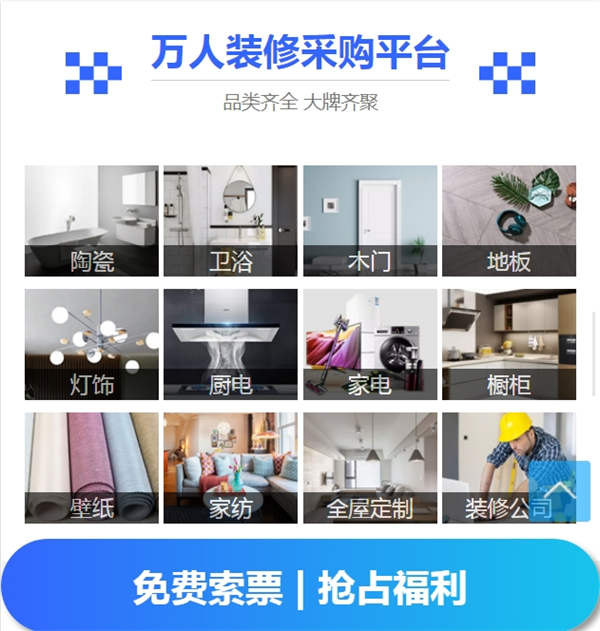The image size is (600, 631).
Task: Tap the 免费索票 | 抢占福利 button
Action: coord(300,588)
